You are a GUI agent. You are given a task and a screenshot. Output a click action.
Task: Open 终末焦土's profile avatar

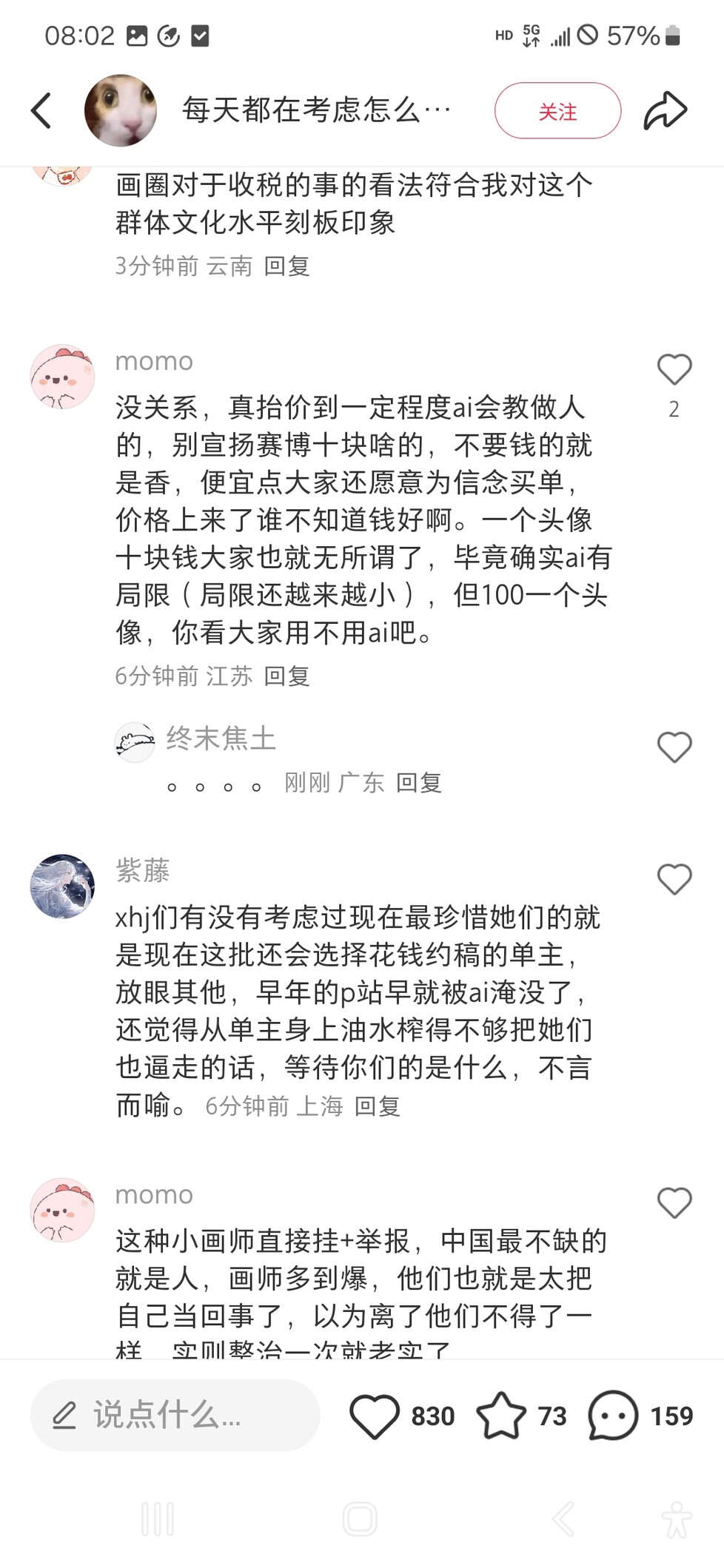point(135,742)
